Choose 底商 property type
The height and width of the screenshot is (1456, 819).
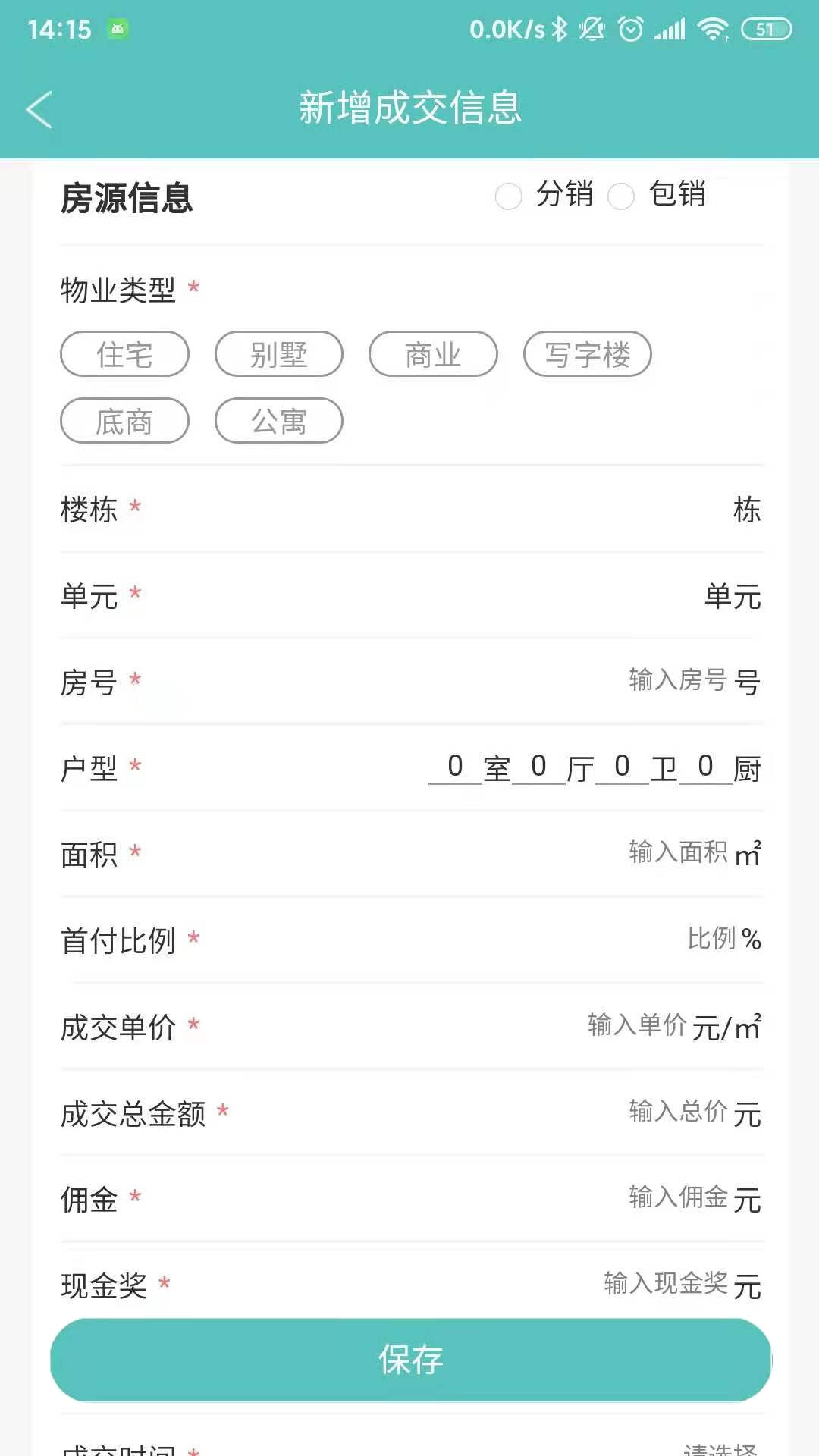(x=124, y=421)
